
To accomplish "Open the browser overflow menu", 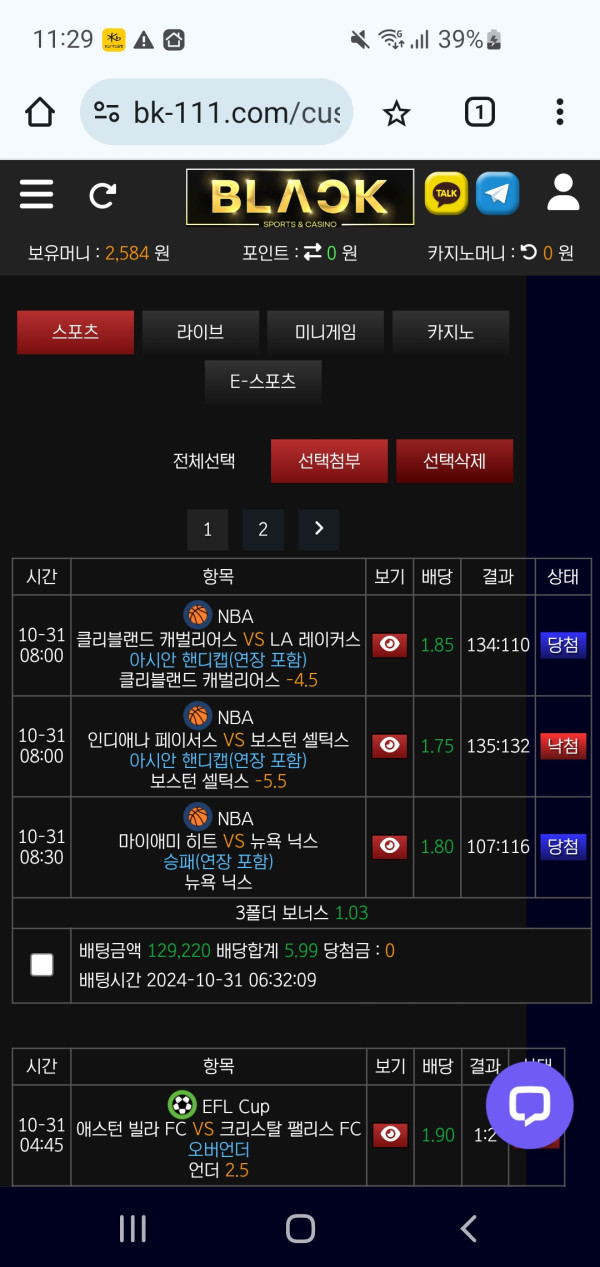I will click(x=559, y=112).
